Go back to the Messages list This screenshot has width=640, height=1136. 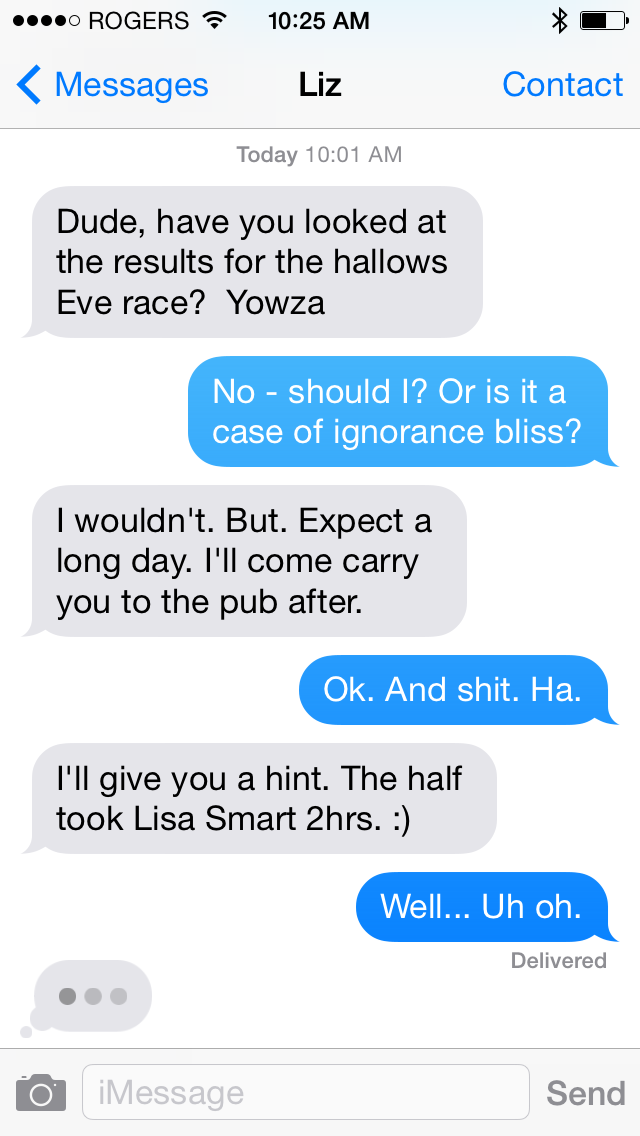point(112,86)
